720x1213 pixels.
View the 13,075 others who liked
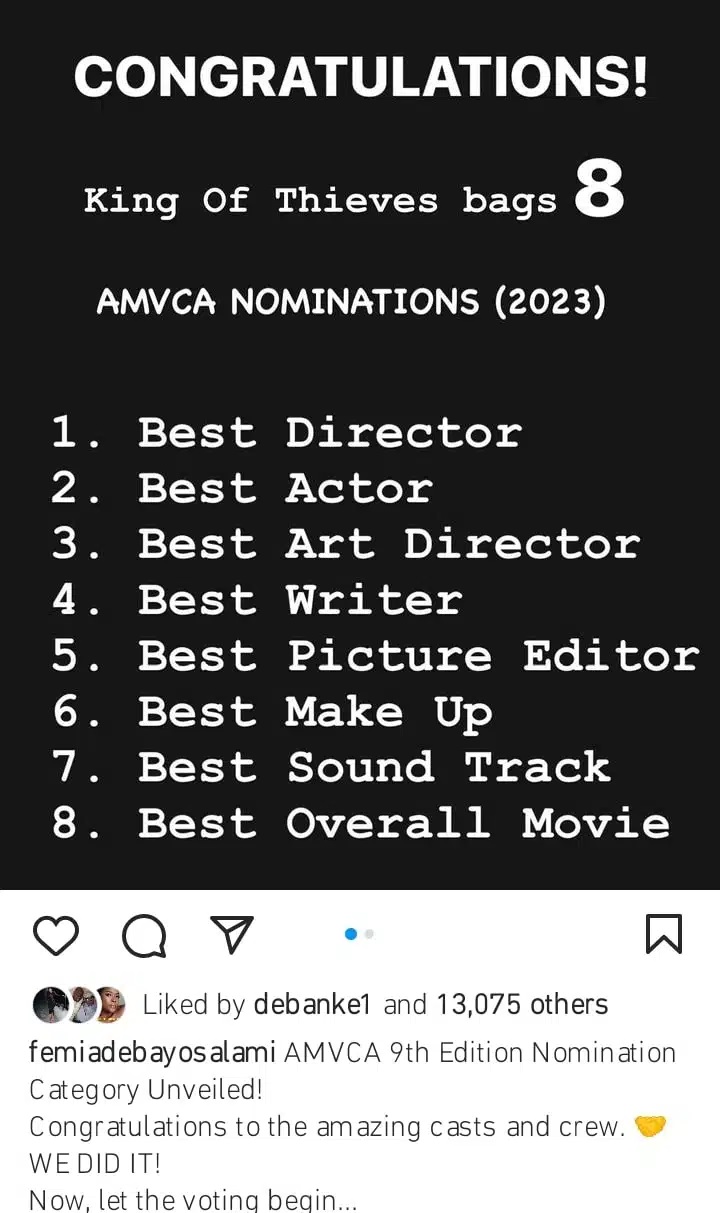click(x=521, y=1004)
